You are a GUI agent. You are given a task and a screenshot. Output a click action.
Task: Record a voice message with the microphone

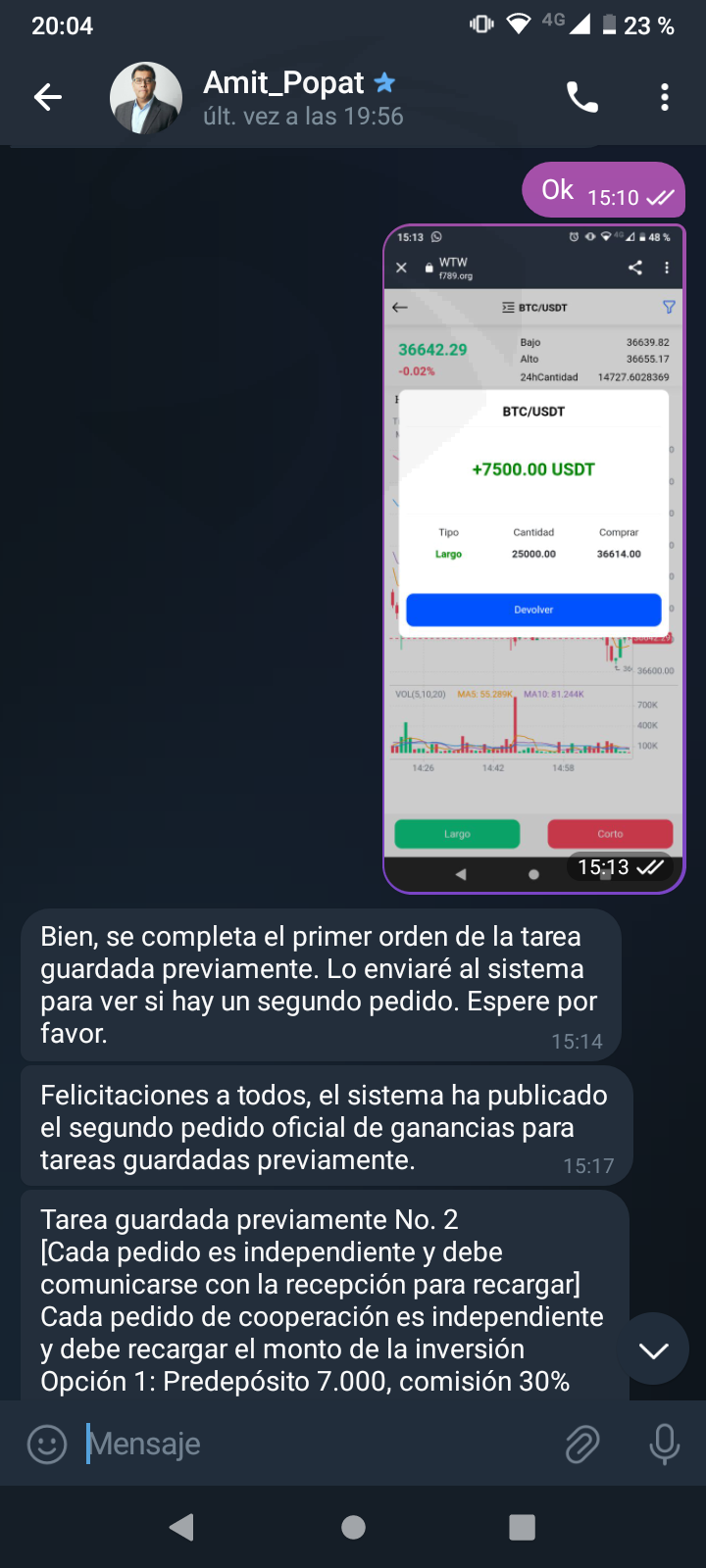(x=664, y=1444)
